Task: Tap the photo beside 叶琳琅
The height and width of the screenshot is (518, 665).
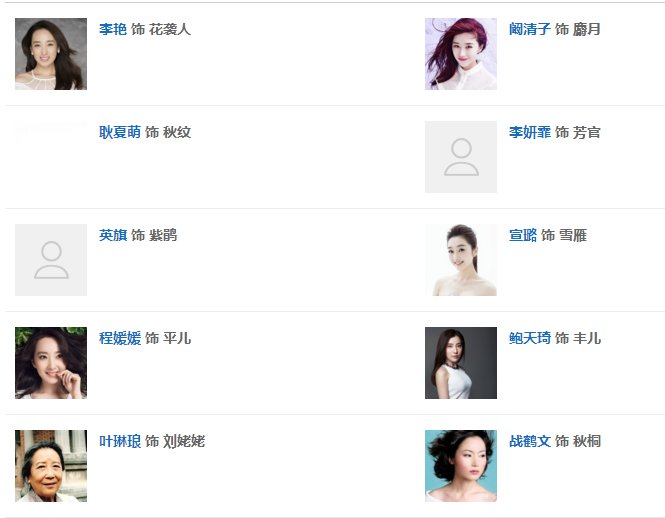Action: [x=51, y=466]
